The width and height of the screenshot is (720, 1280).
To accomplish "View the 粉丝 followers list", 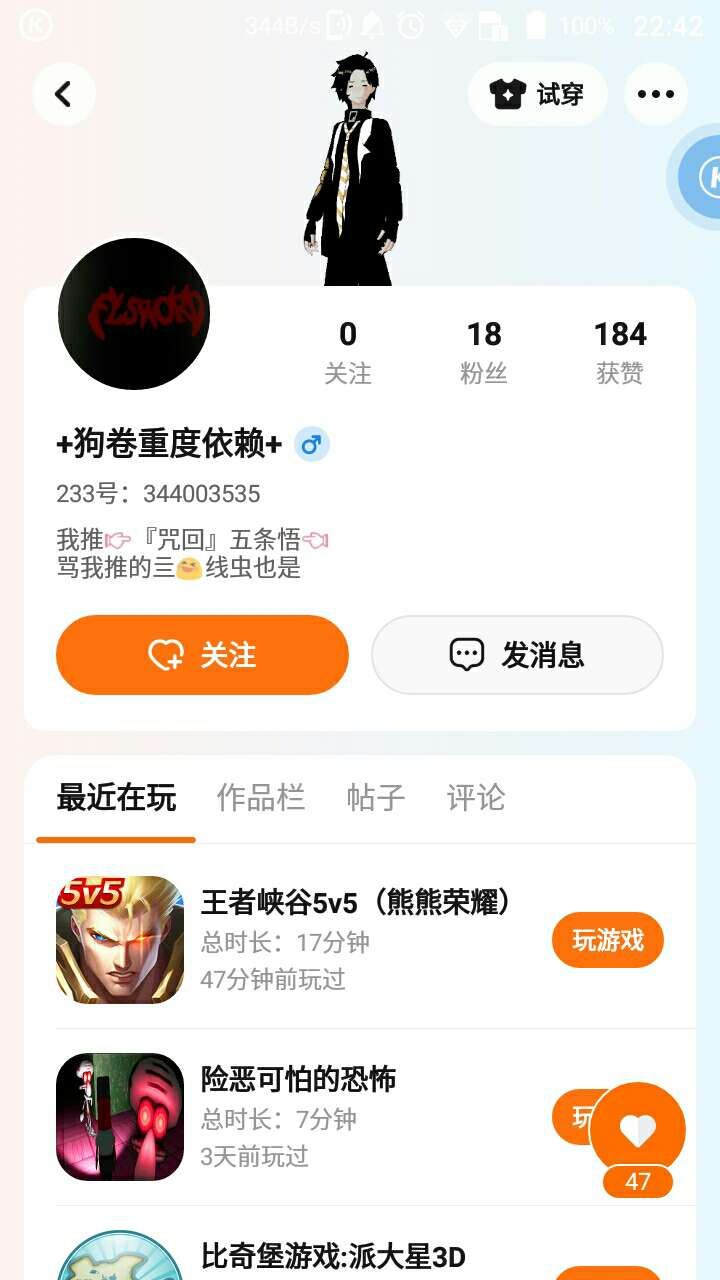I will coord(484,352).
